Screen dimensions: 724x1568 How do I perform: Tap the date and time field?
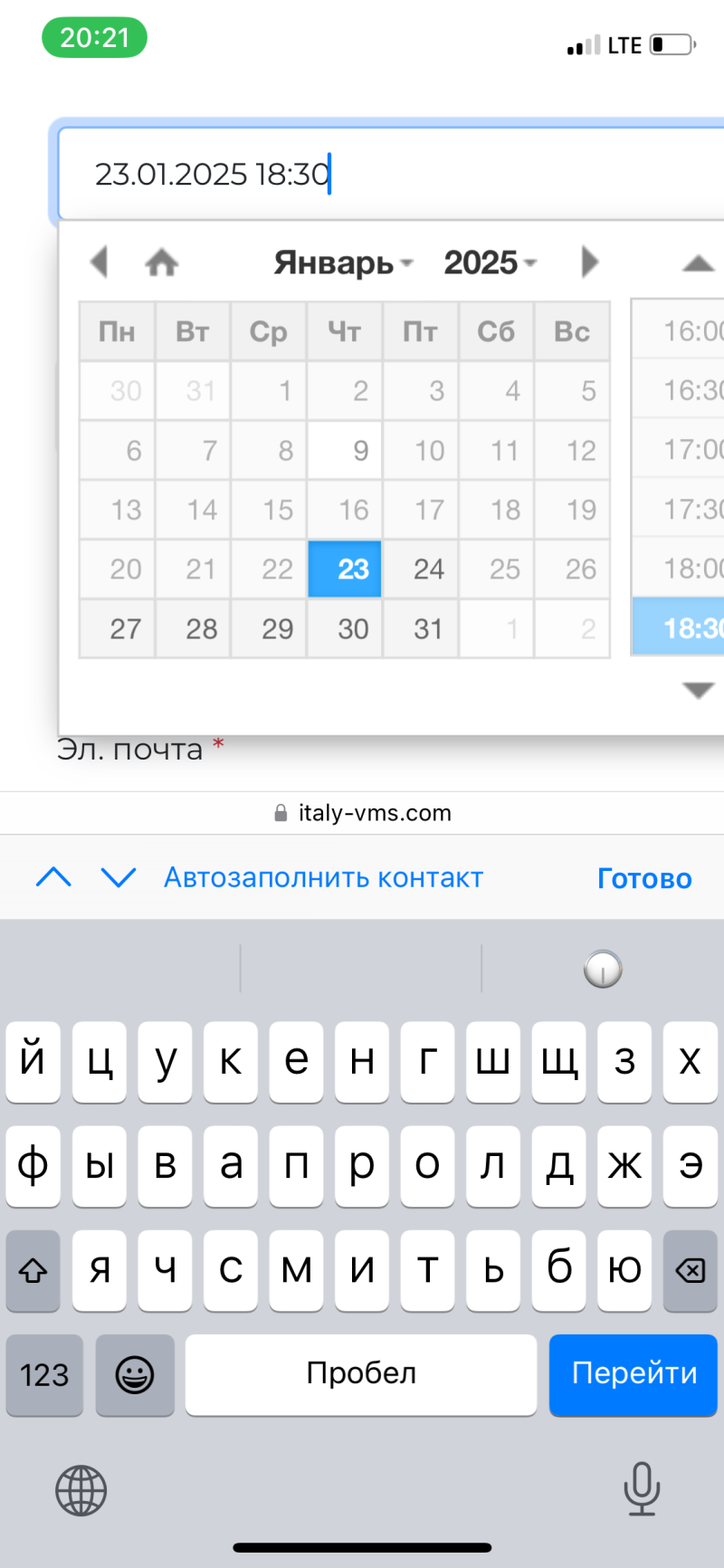pyautogui.click(x=389, y=174)
